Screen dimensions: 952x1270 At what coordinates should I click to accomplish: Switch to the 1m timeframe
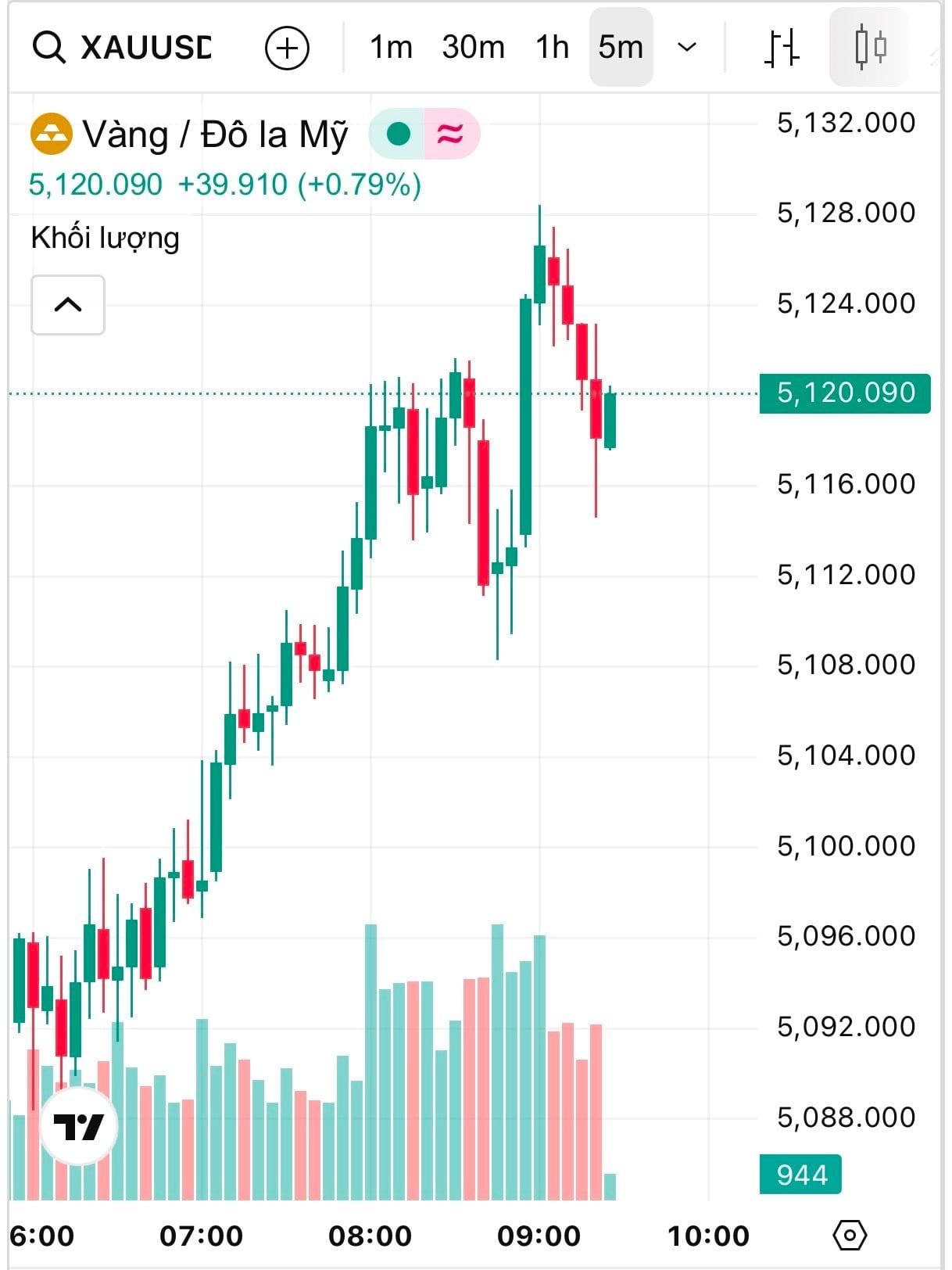391,48
